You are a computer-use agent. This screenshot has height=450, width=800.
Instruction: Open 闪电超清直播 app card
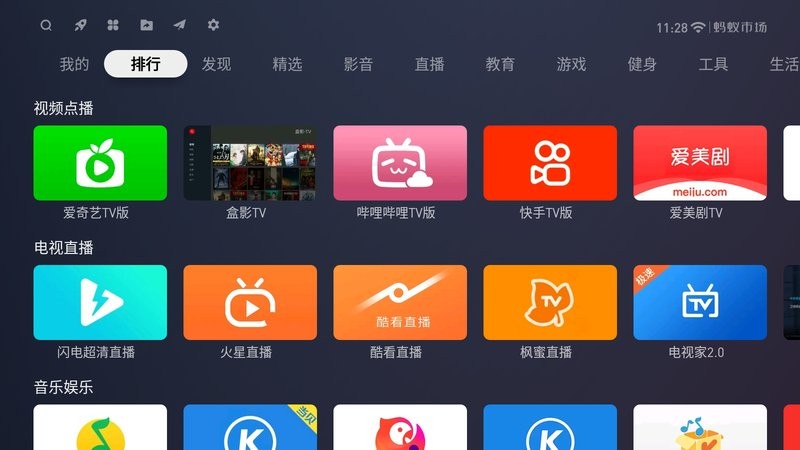100,303
